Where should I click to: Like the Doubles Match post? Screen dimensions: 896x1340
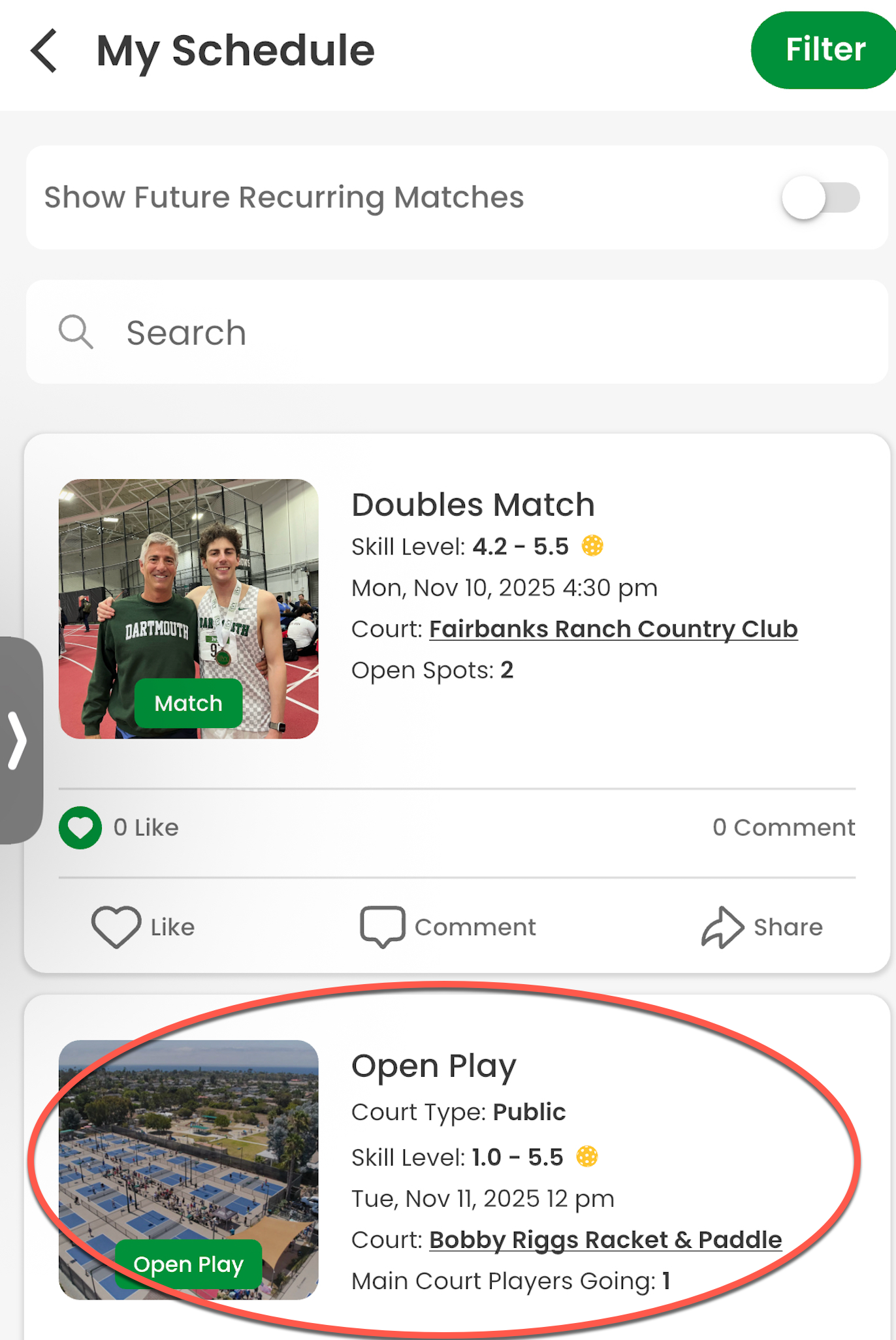pyautogui.click(x=143, y=927)
